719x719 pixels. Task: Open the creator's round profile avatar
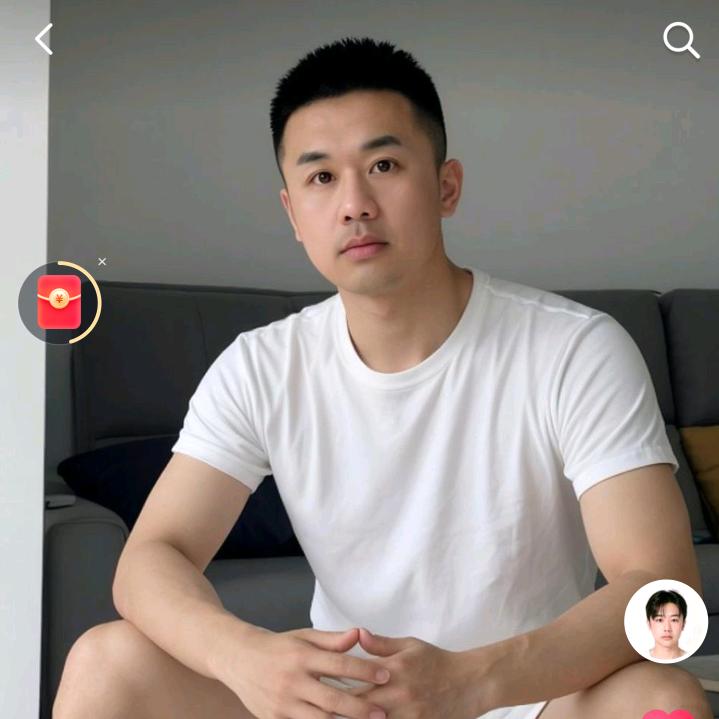tap(666, 621)
